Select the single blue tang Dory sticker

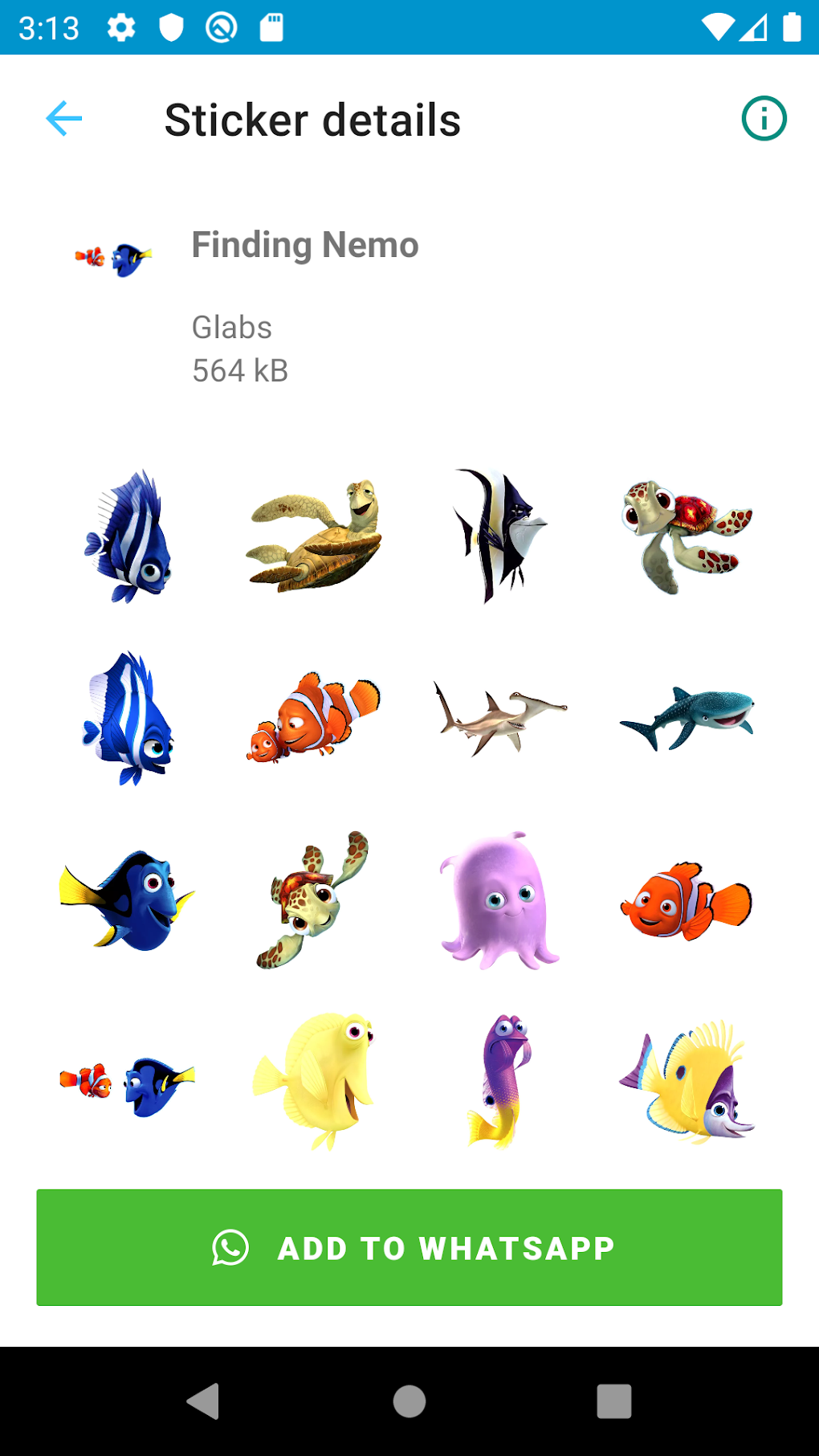[x=128, y=900]
